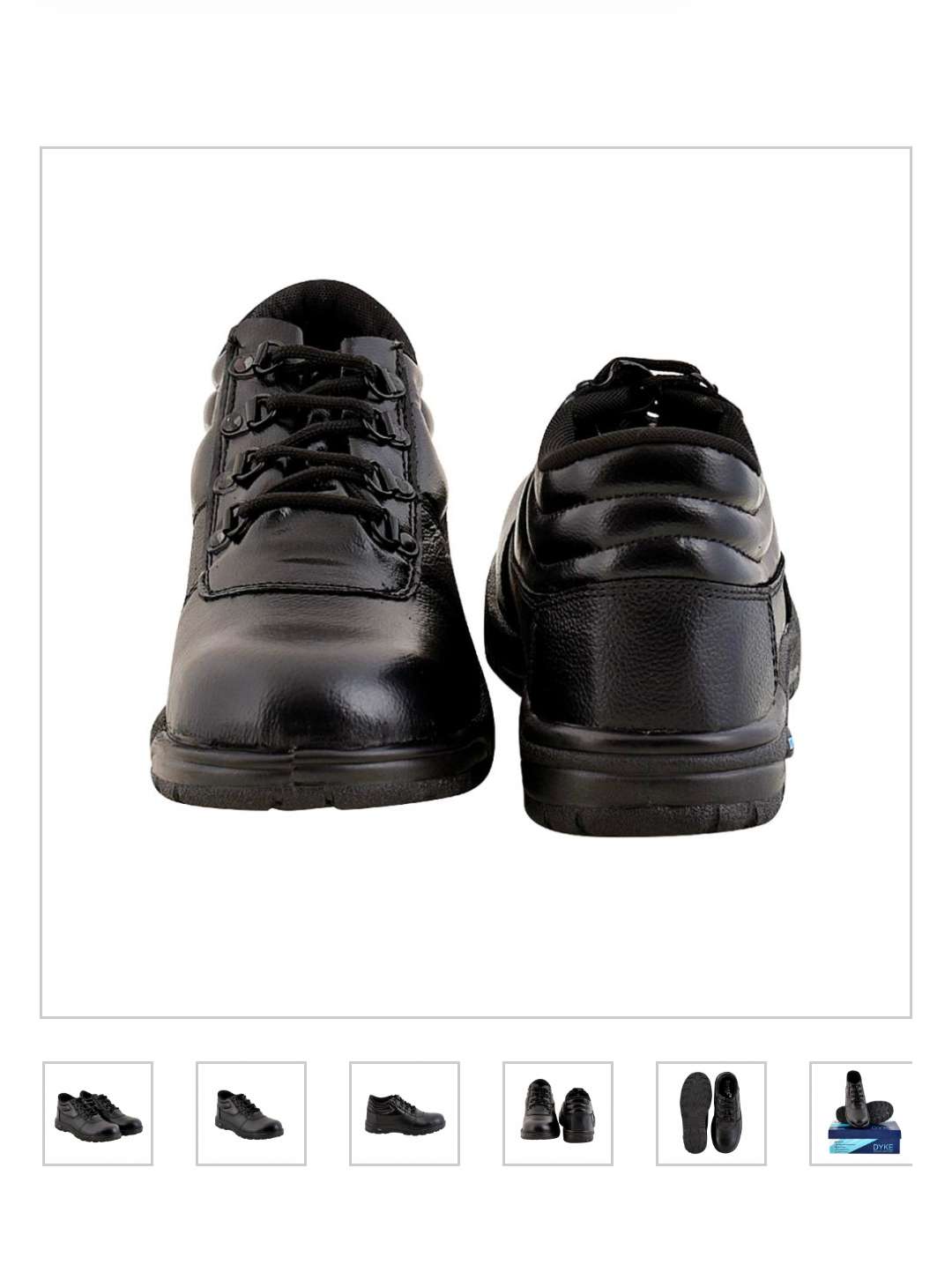Select the first thumbnail showing the angled shoe pair
The height and width of the screenshot is (1272, 952).
pyautogui.click(x=98, y=1113)
